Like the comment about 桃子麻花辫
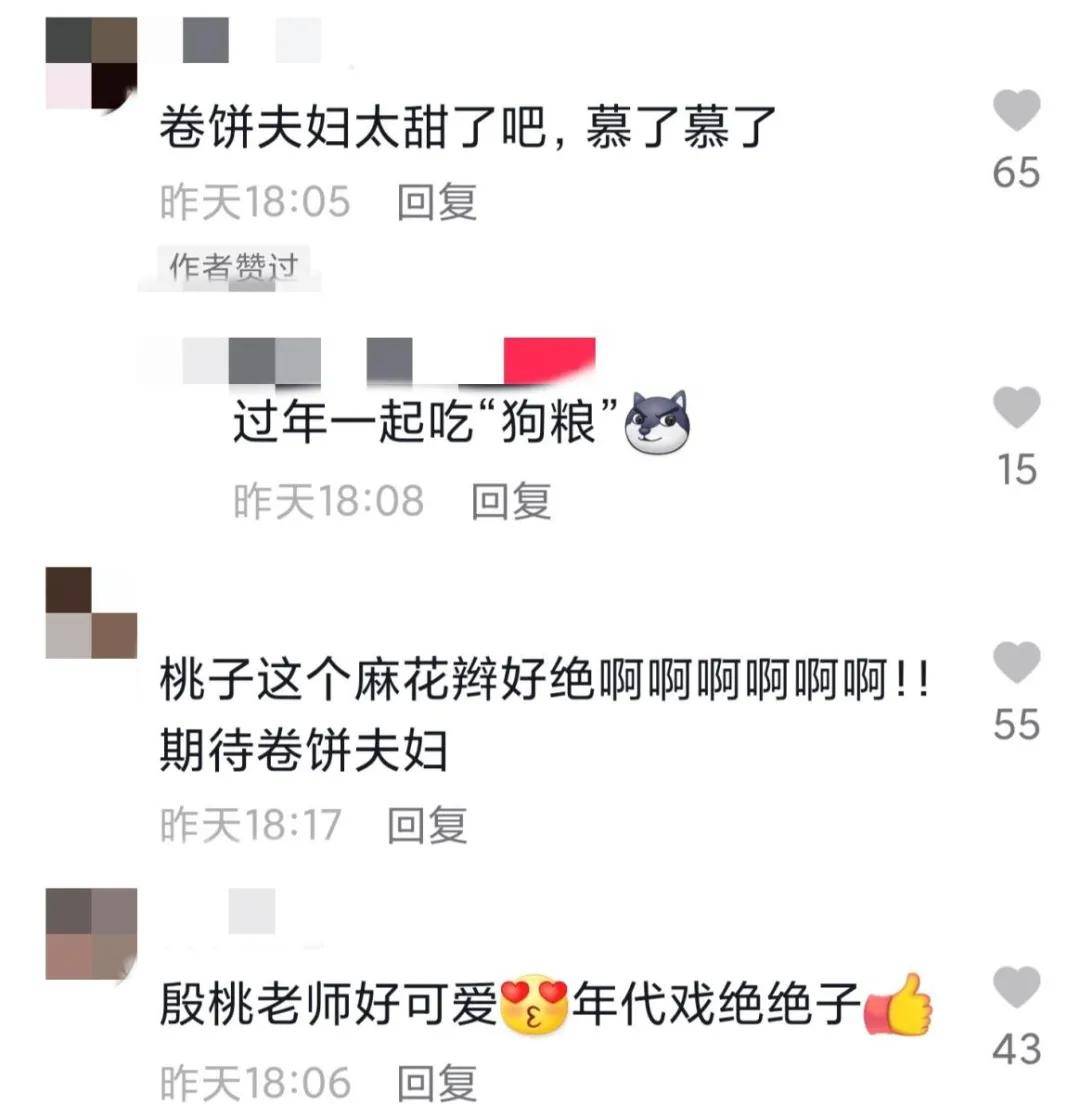Screen dimensions: 1080x1117 tap(1016, 664)
